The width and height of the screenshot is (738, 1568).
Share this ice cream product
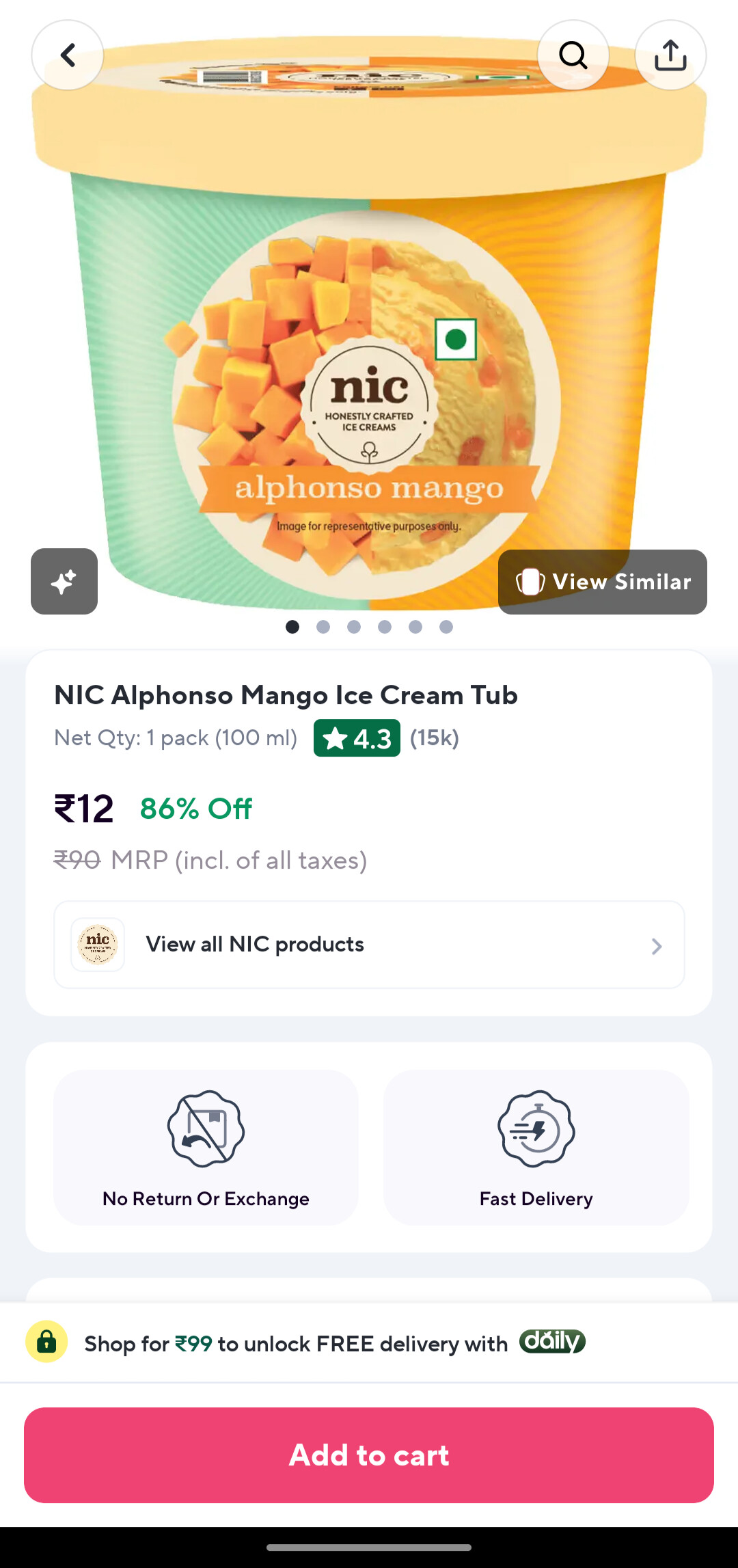tap(670, 55)
